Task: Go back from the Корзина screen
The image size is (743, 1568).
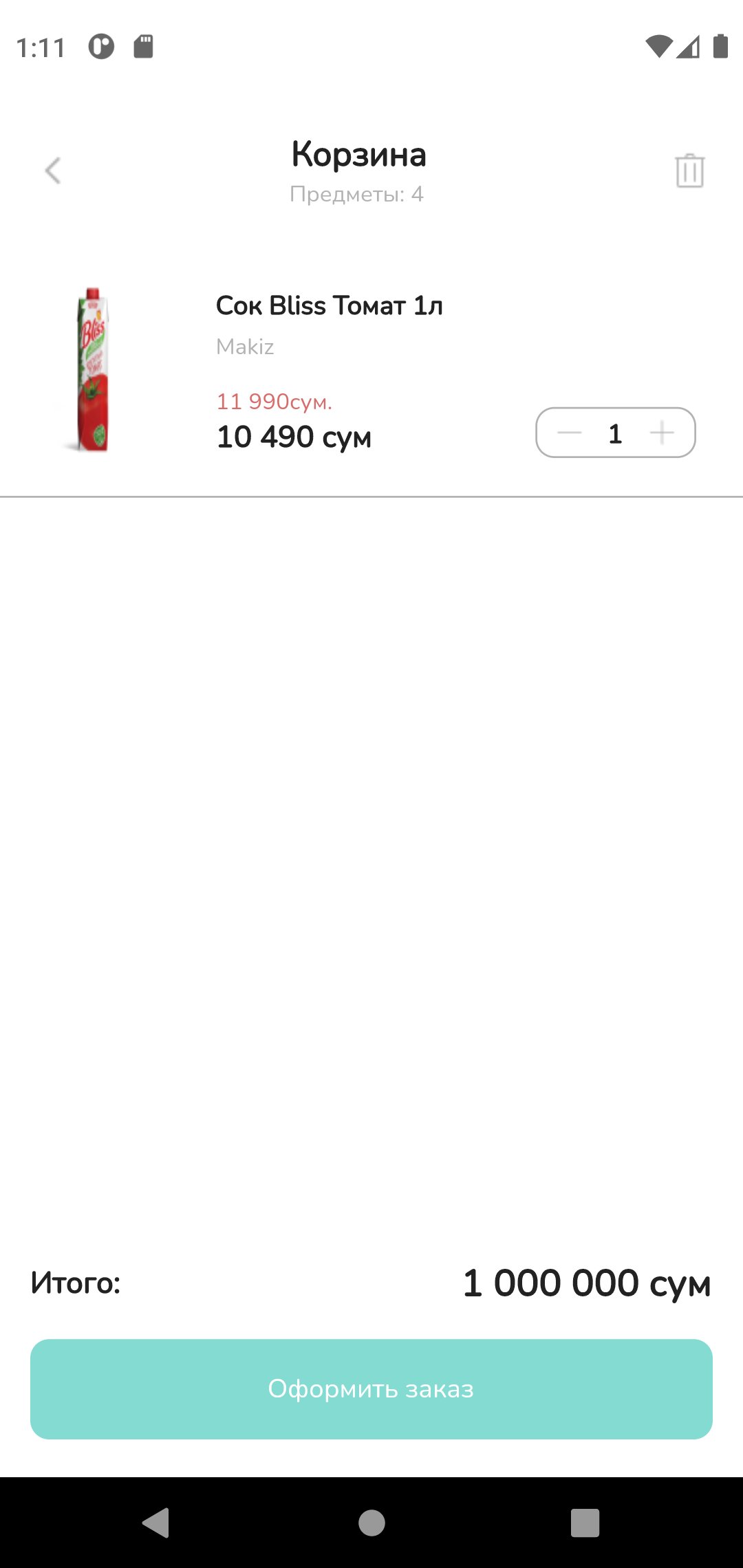Action: tap(53, 171)
